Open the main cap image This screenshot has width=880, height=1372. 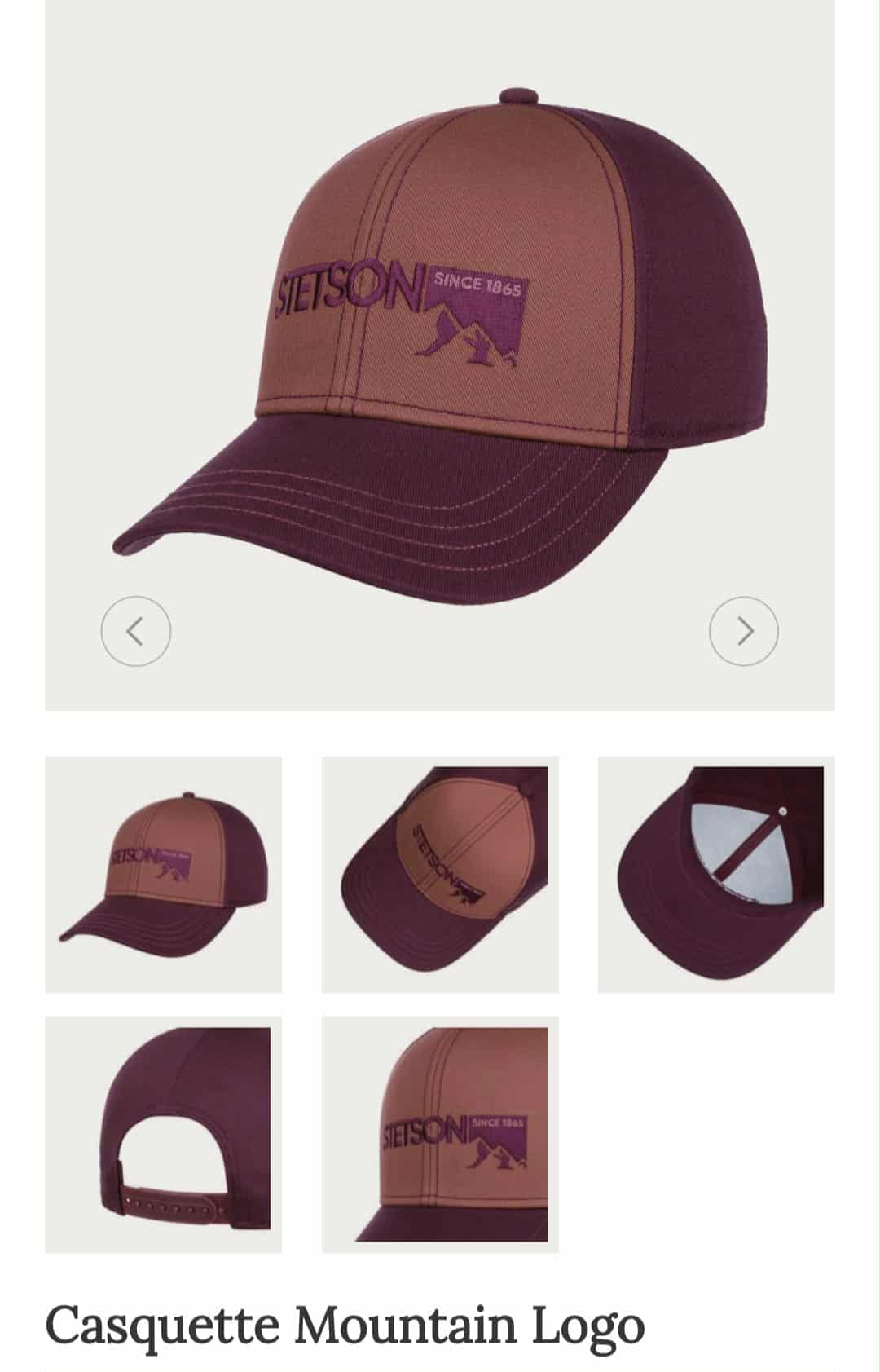pyautogui.click(x=440, y=342)
